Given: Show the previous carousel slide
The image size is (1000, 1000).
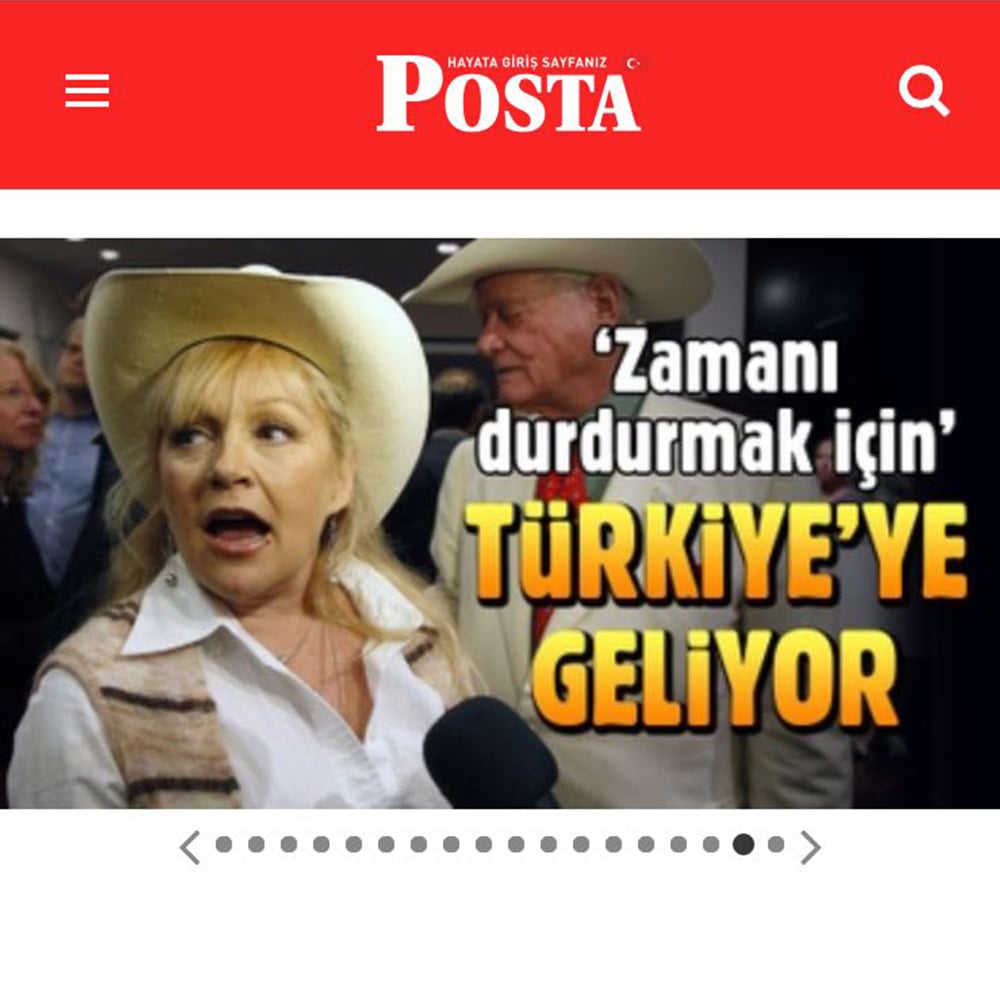Looking at the screenshot, I should [190, 847].
